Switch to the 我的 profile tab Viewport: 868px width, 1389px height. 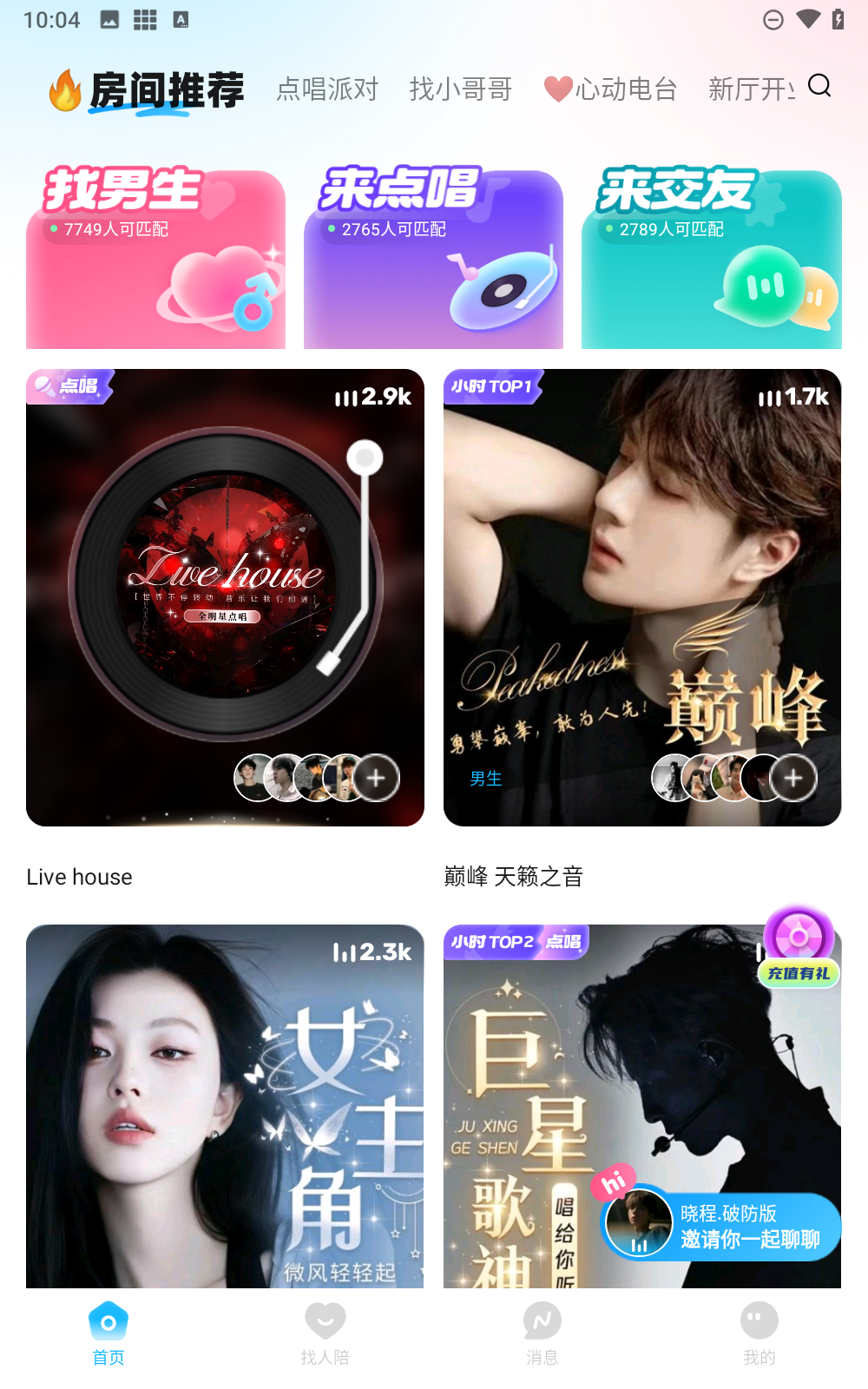(x=759, y=1333)
